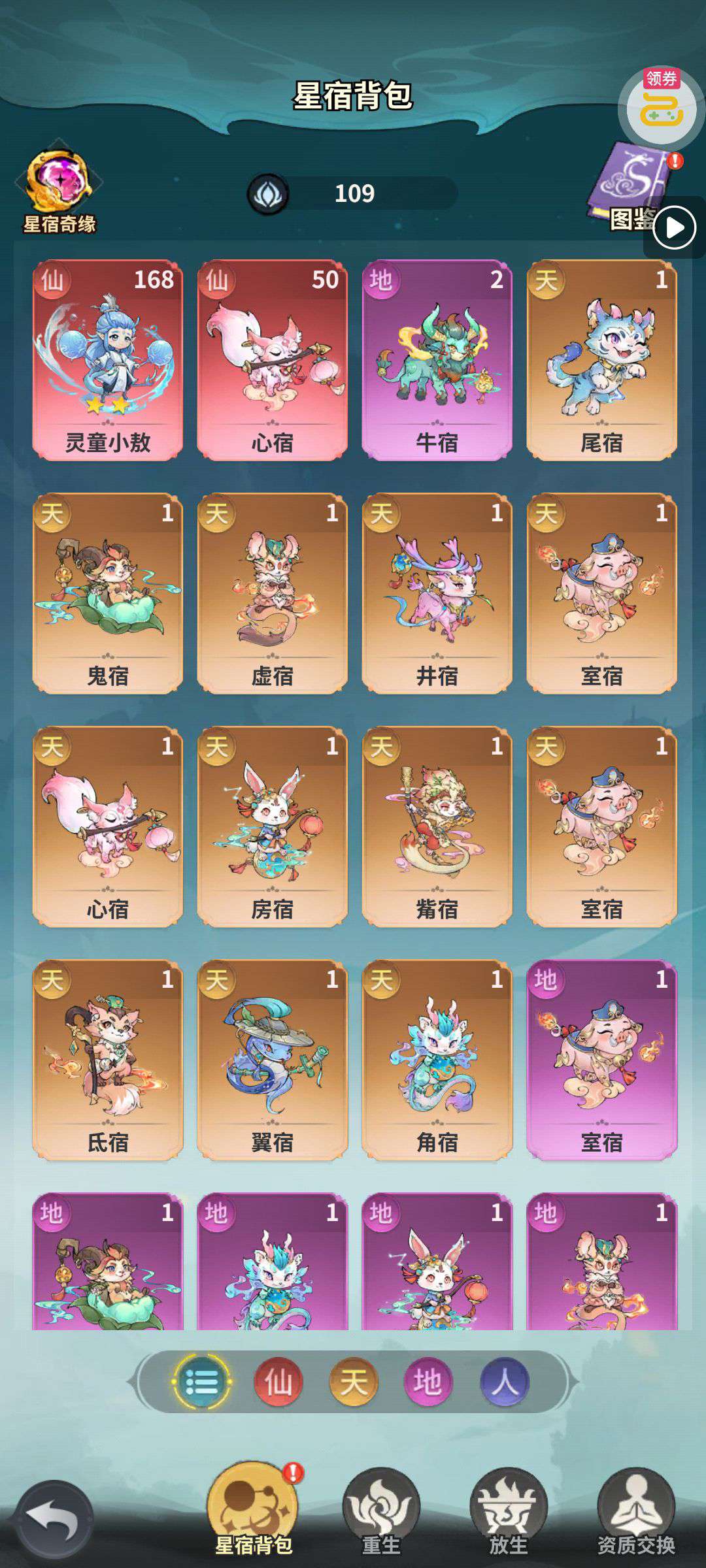Open the 房宿 天 card
Viewport: 706px width, 1568px height.
tap(273, 826)
